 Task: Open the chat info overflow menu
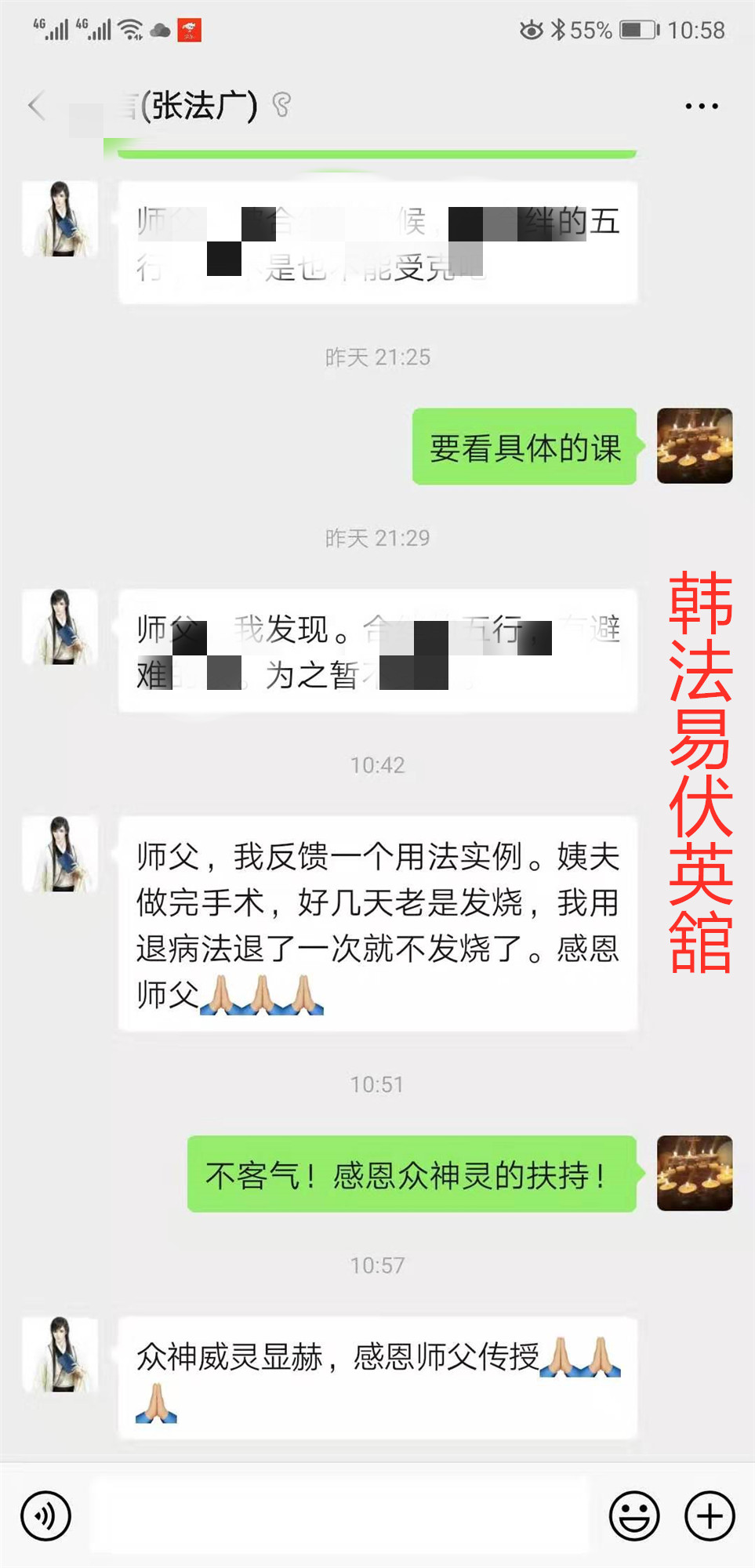[x=701, y=106]
